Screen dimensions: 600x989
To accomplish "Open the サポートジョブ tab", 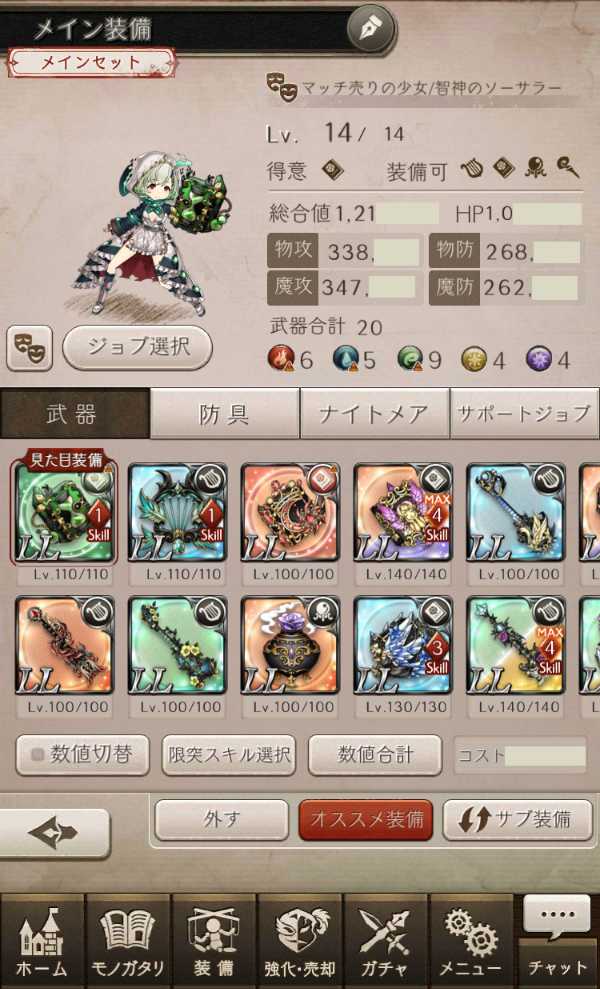I will [523, 414].
